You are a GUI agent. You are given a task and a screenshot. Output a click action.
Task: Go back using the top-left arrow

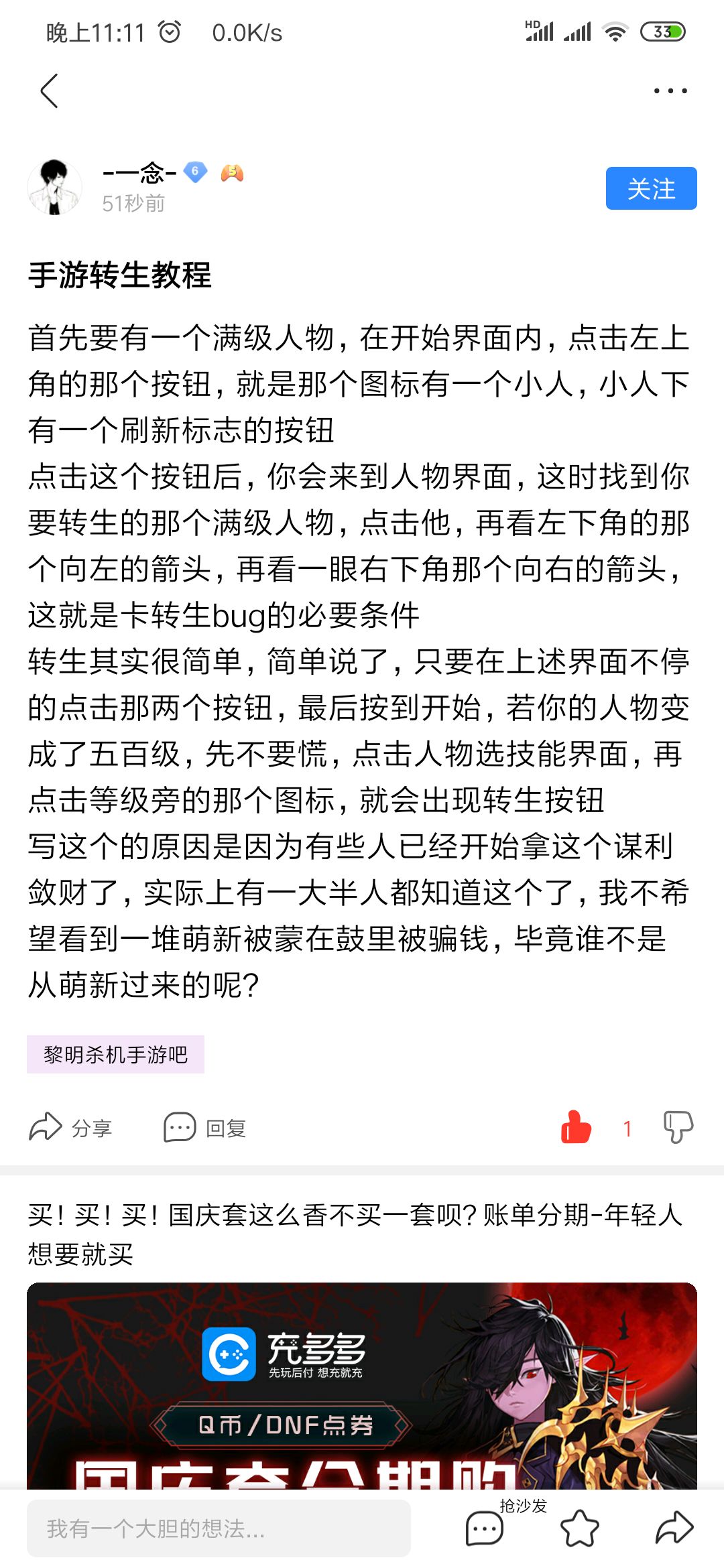[x=49, y=90]
